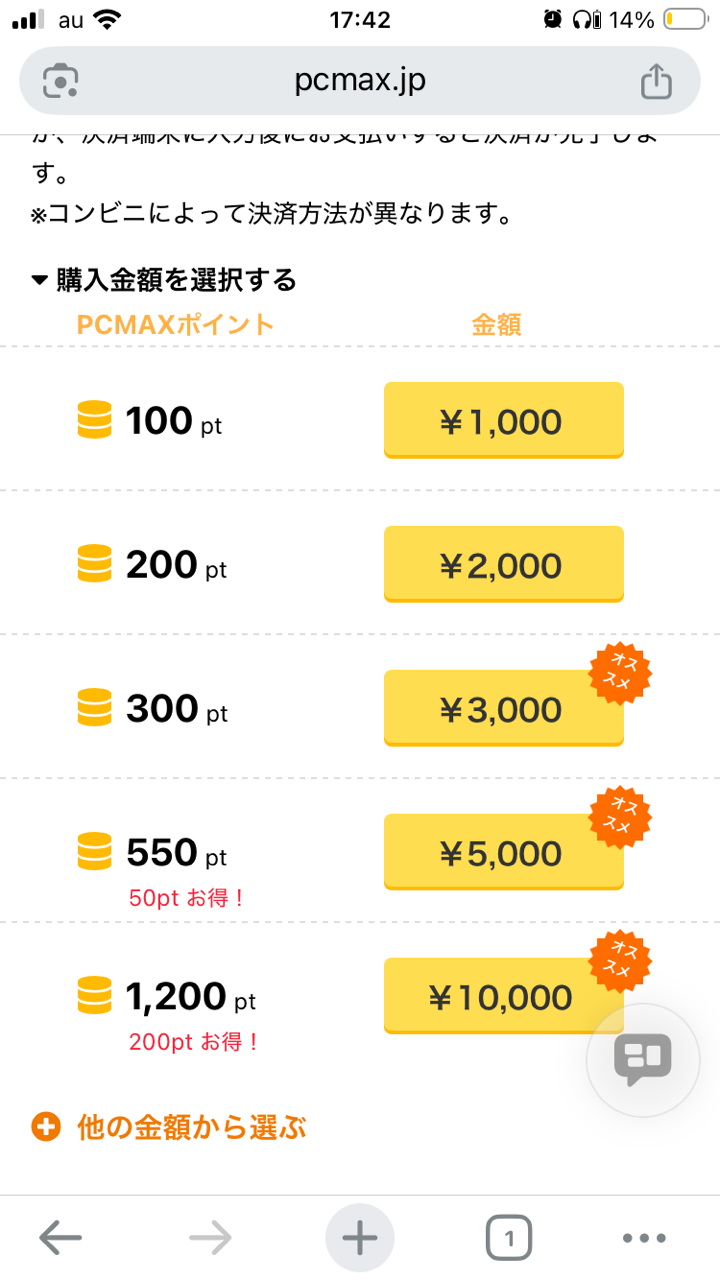View the open tabs switcher
The image size is (720, 1280).
[509, 1240]
